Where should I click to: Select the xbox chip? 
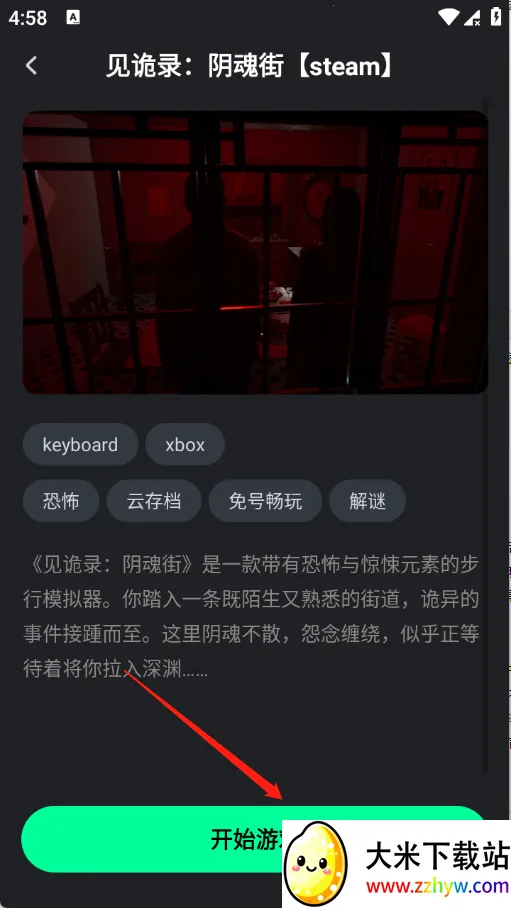click(x=185, y=445)
